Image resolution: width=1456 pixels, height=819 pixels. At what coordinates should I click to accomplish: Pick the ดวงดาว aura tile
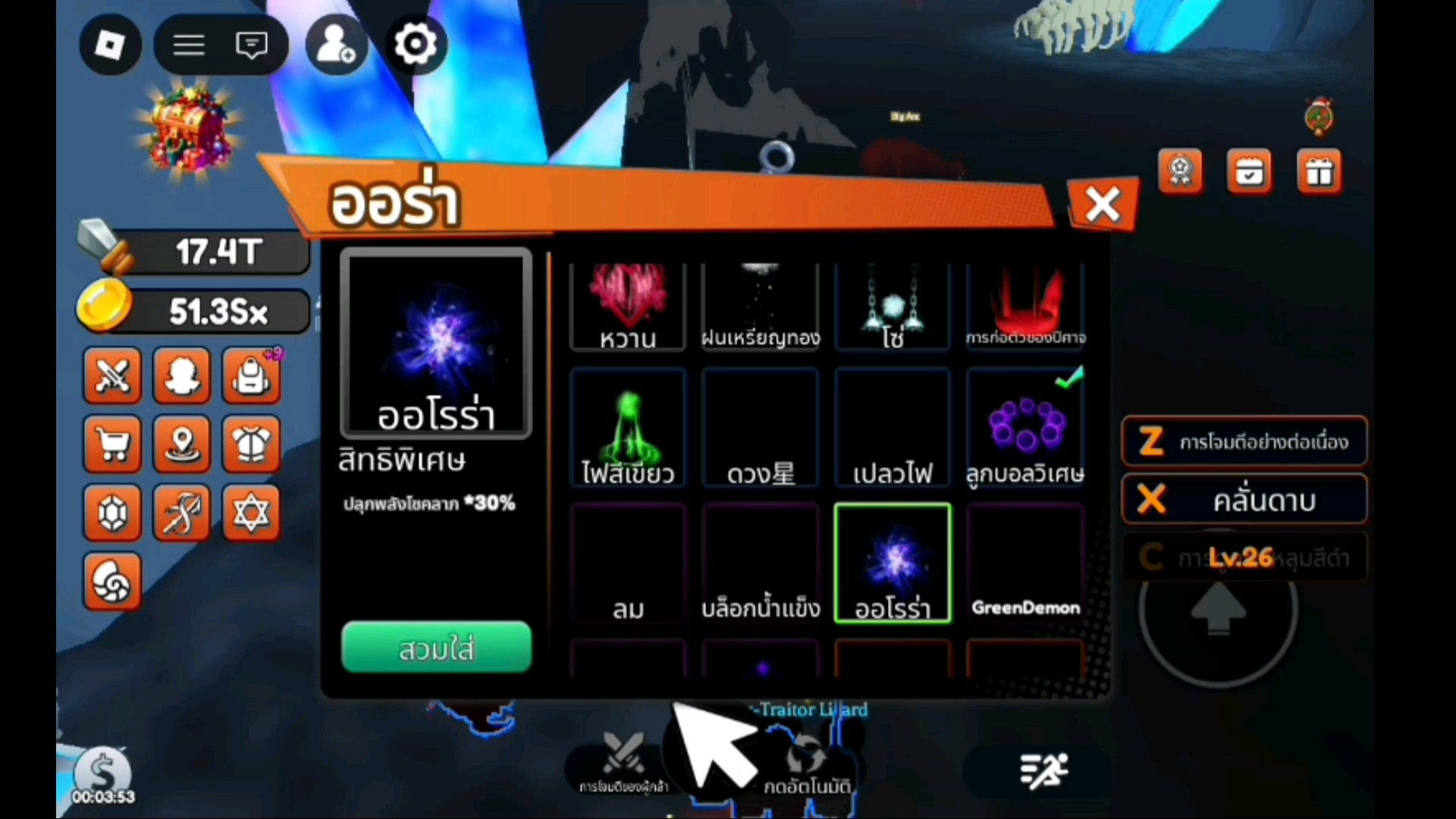(760, 428)
